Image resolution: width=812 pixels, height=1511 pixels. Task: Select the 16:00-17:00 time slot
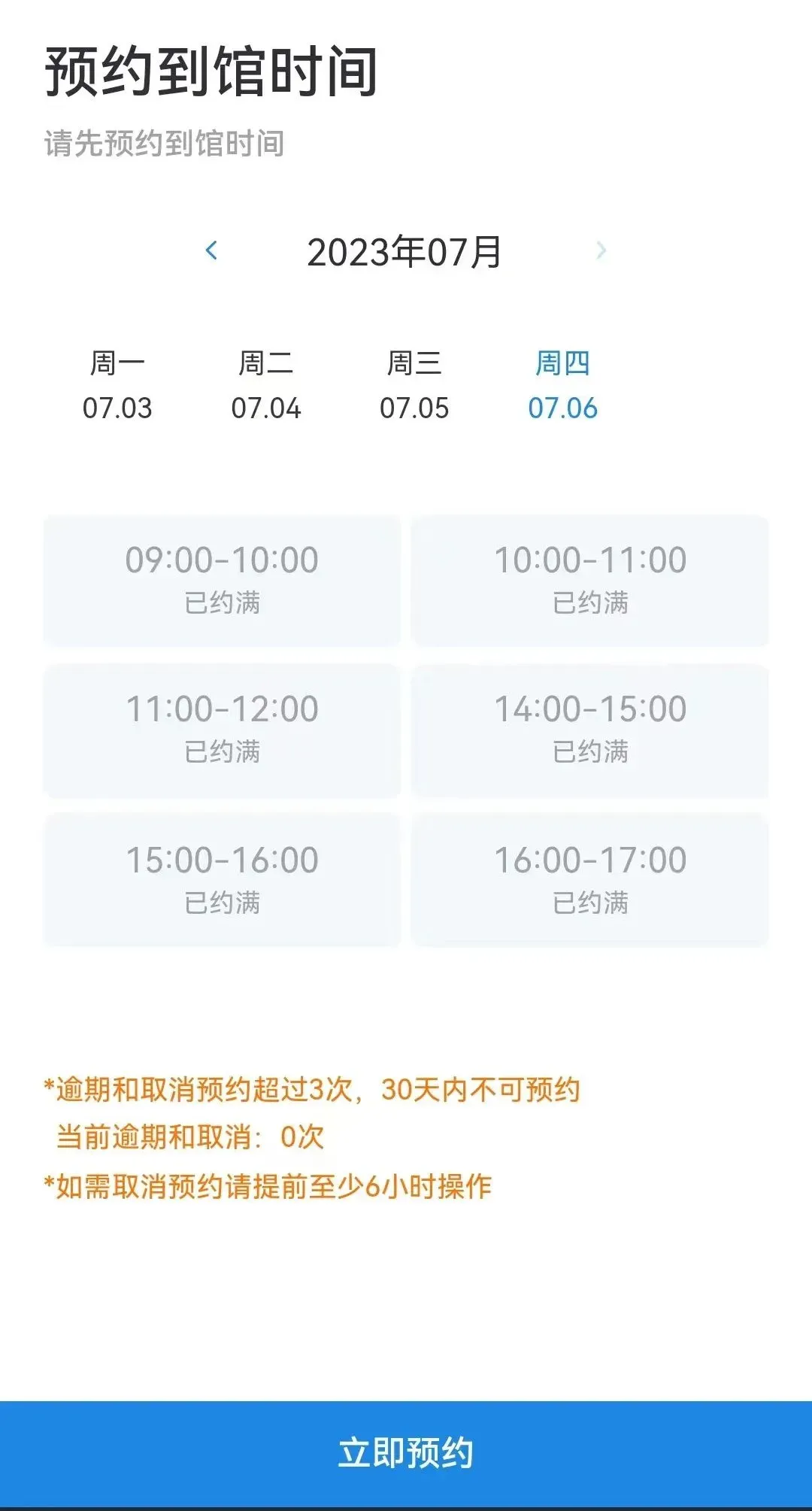[590, 880]
